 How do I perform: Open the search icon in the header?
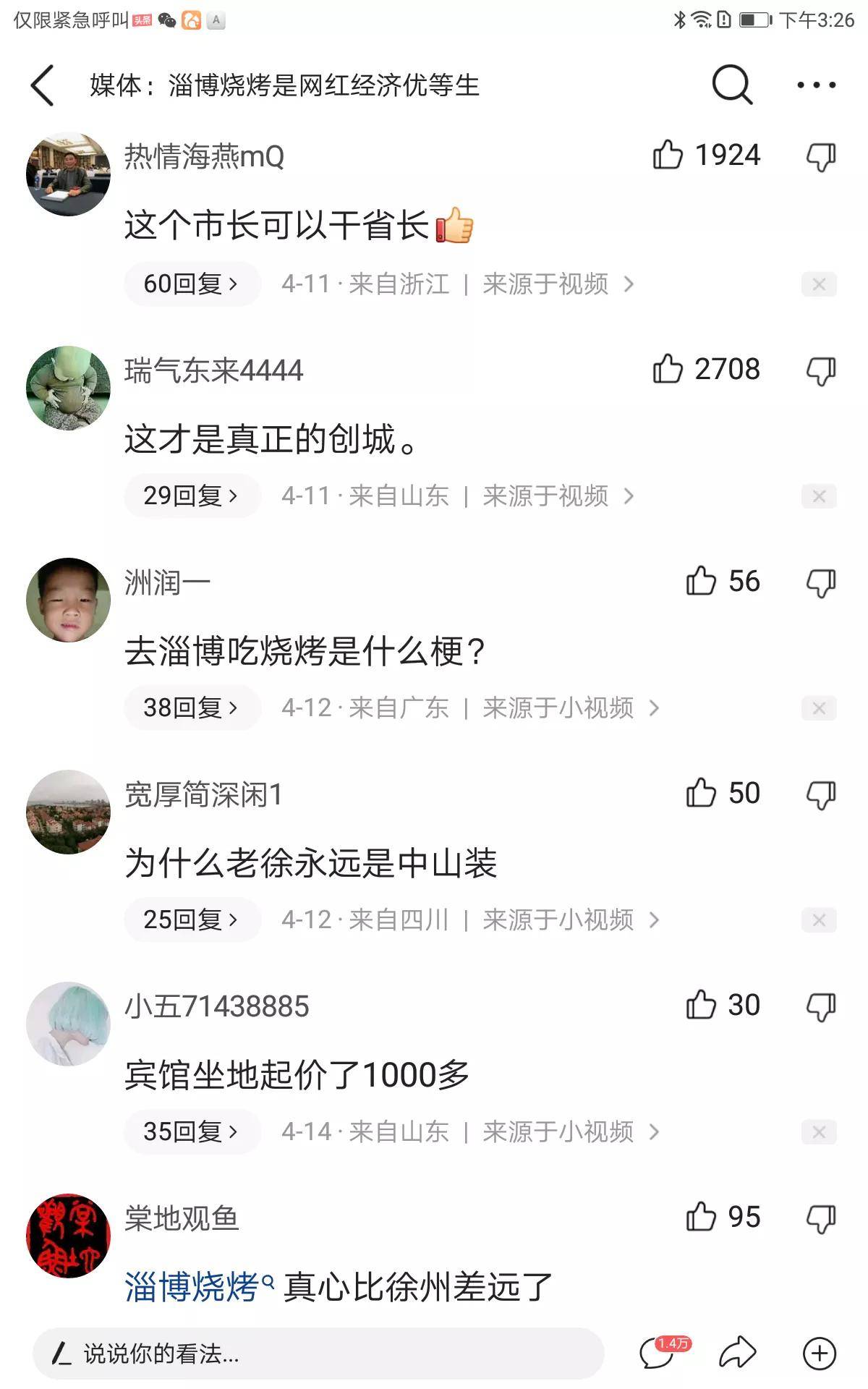click(732, 85)
